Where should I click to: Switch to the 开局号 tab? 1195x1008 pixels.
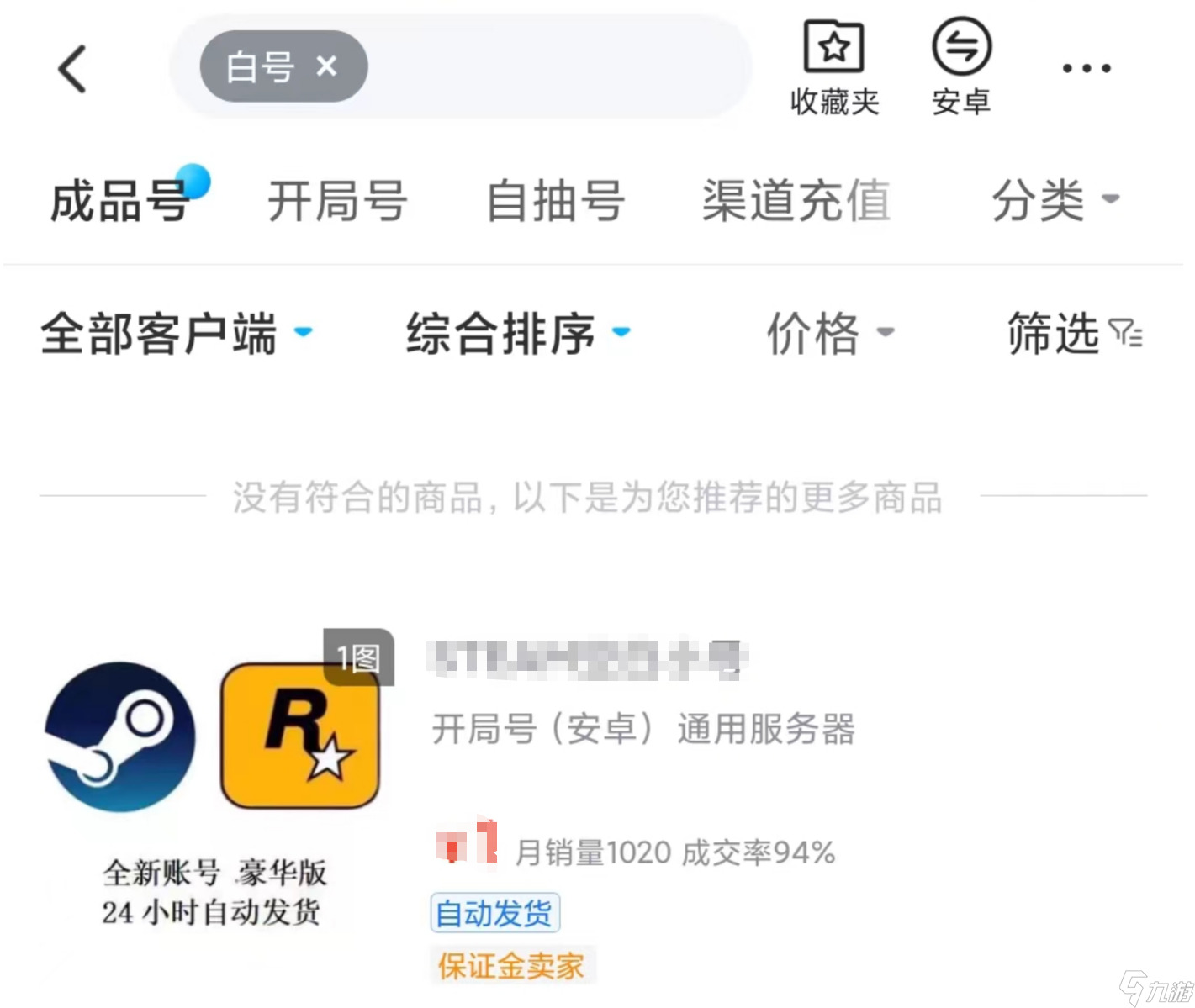337,201
